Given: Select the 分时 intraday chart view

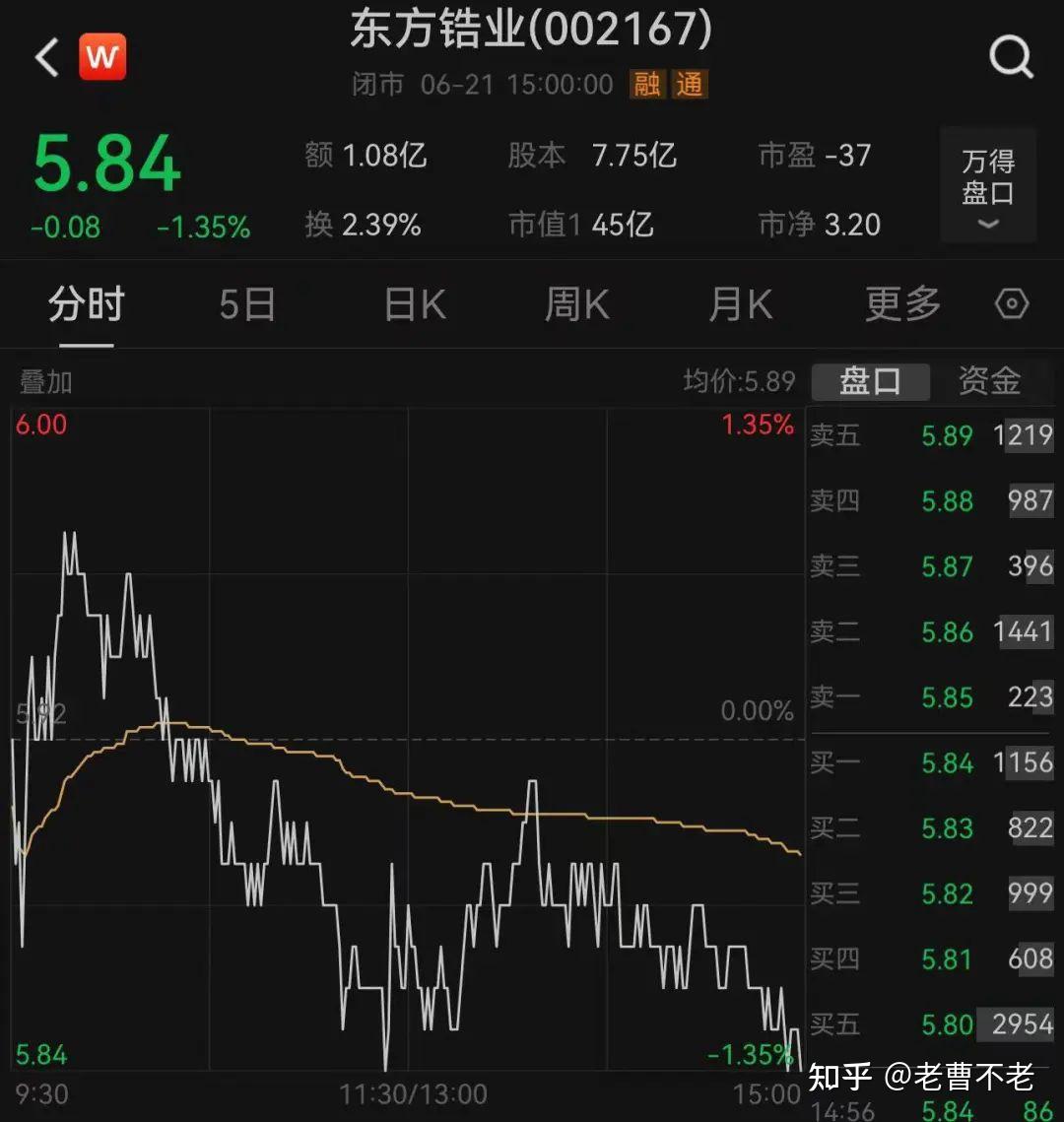Looking at the screenshot, I should click(86, 304).
